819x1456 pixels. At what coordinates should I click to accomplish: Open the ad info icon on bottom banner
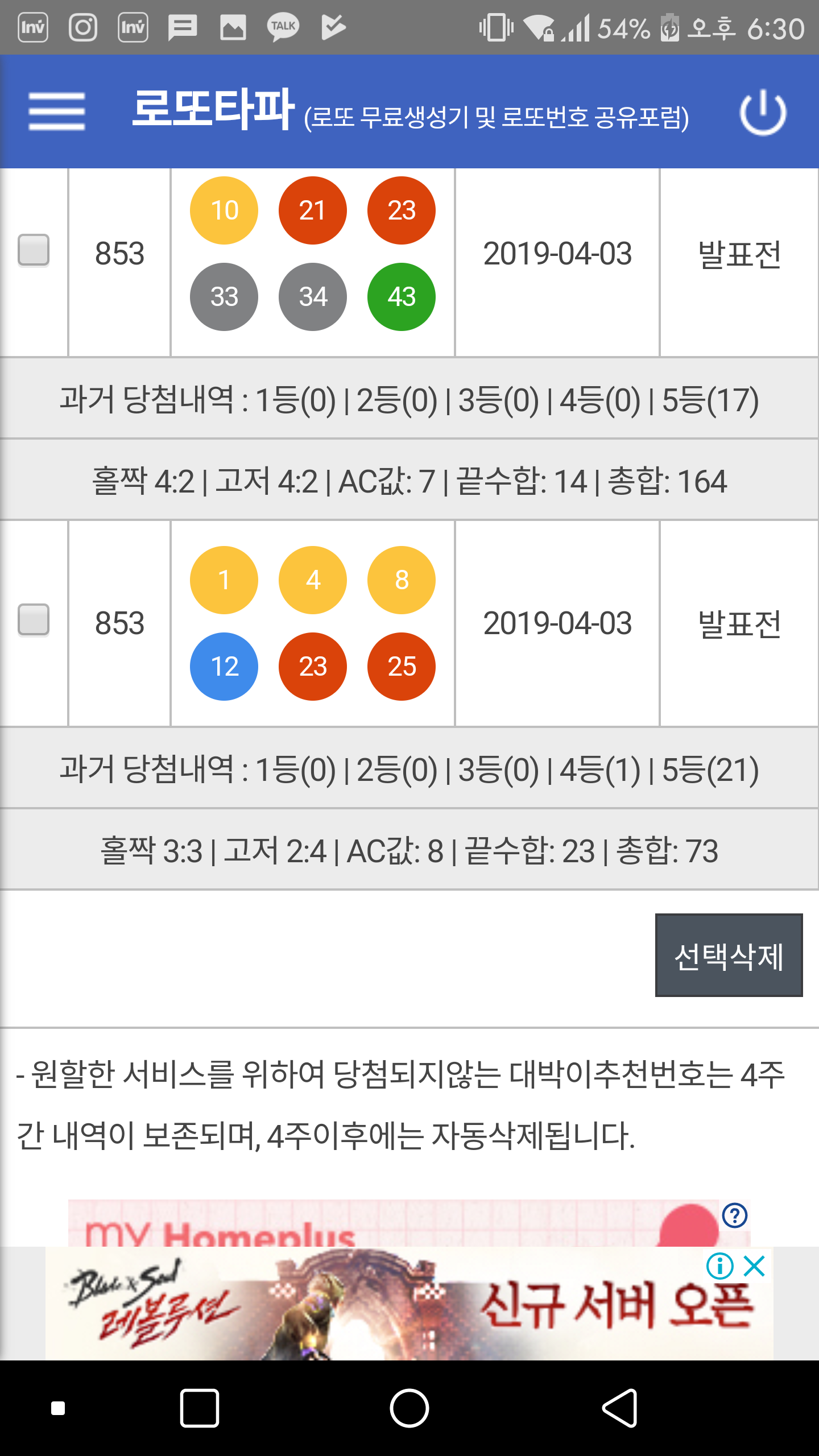719,1266
